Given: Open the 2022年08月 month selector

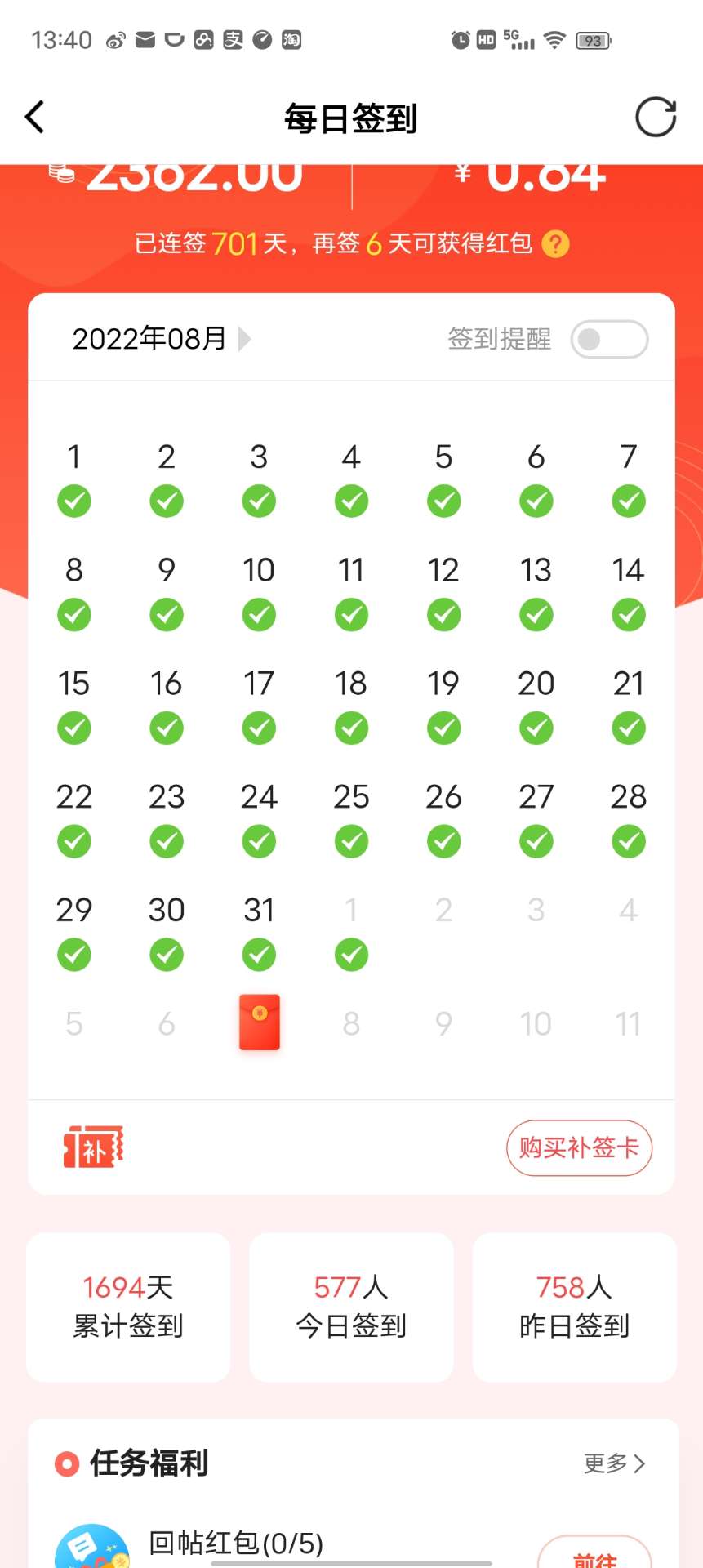Looking at the screenshot, I should [x=162, y=338].
